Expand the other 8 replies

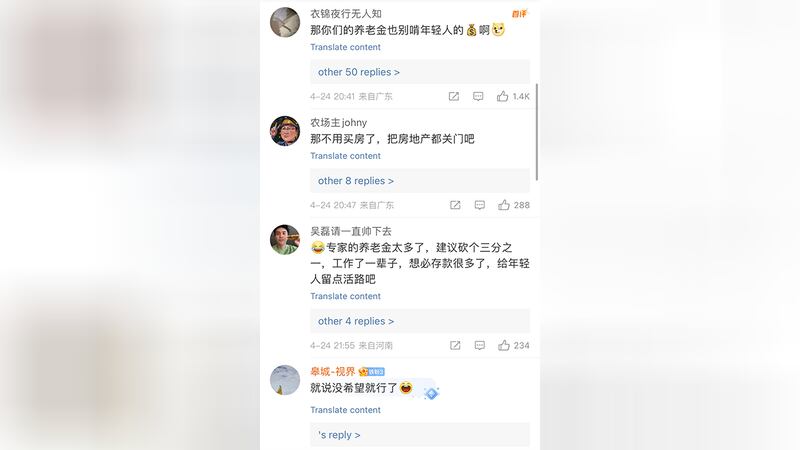tap(355, 181)
